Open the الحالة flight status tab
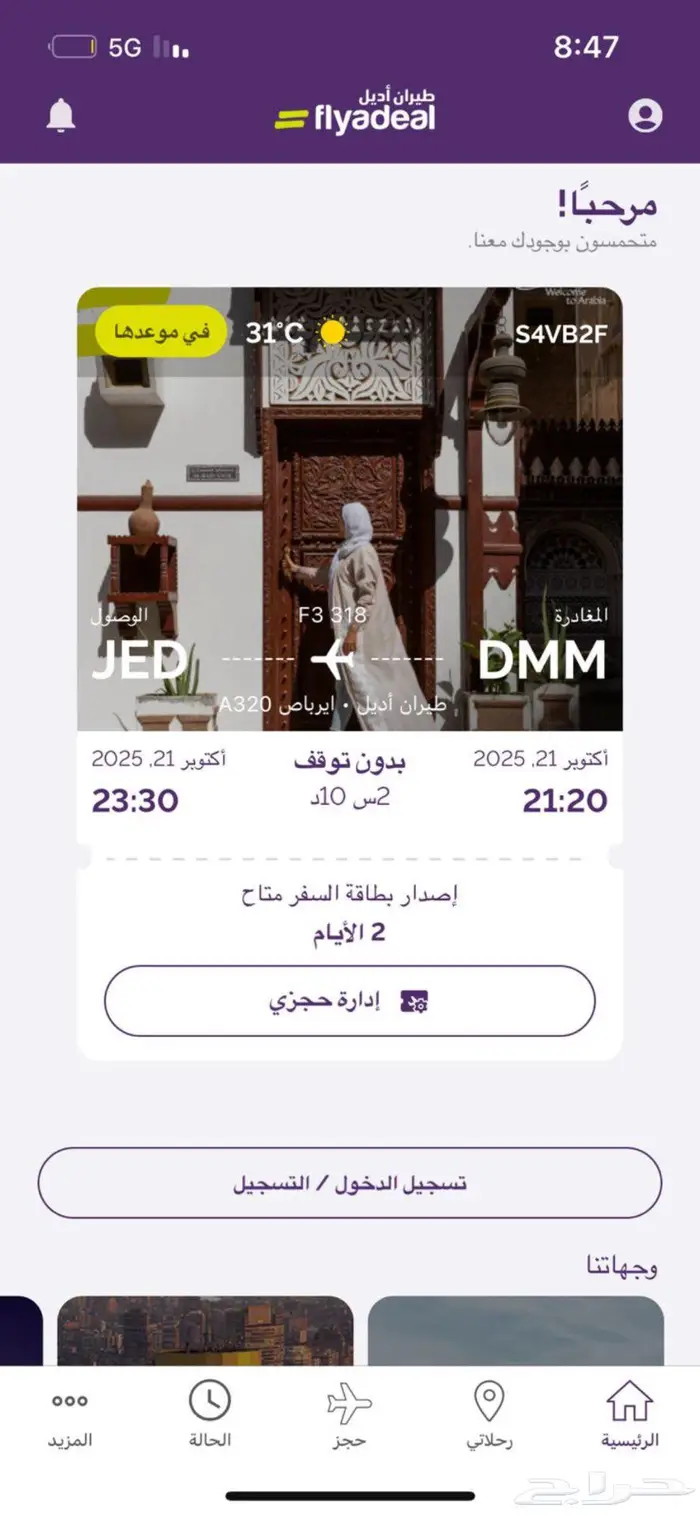700x1515 pixels. [x=210, y=1415]
